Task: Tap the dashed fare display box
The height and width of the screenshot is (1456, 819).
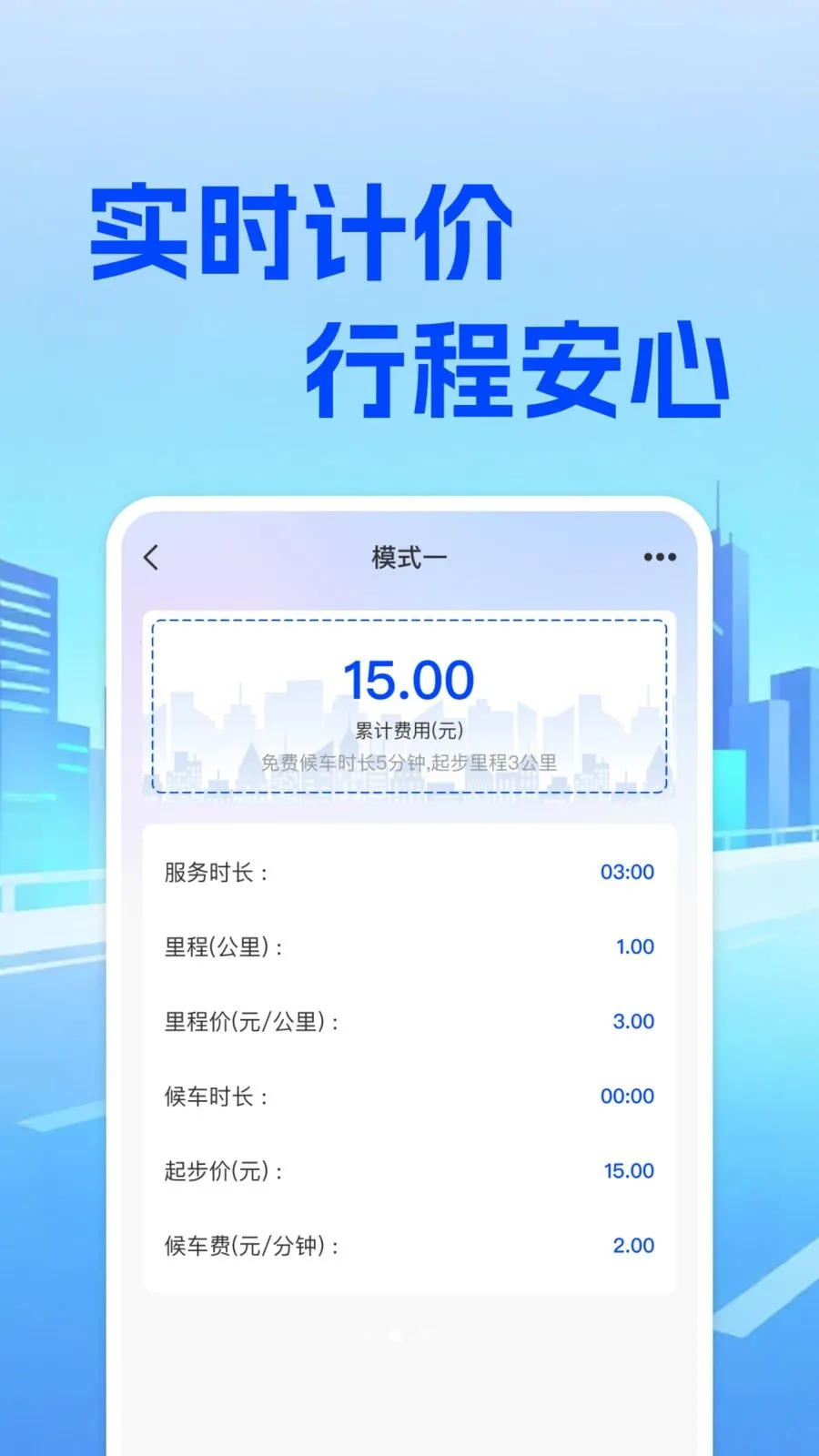Action: click(409, 705)
